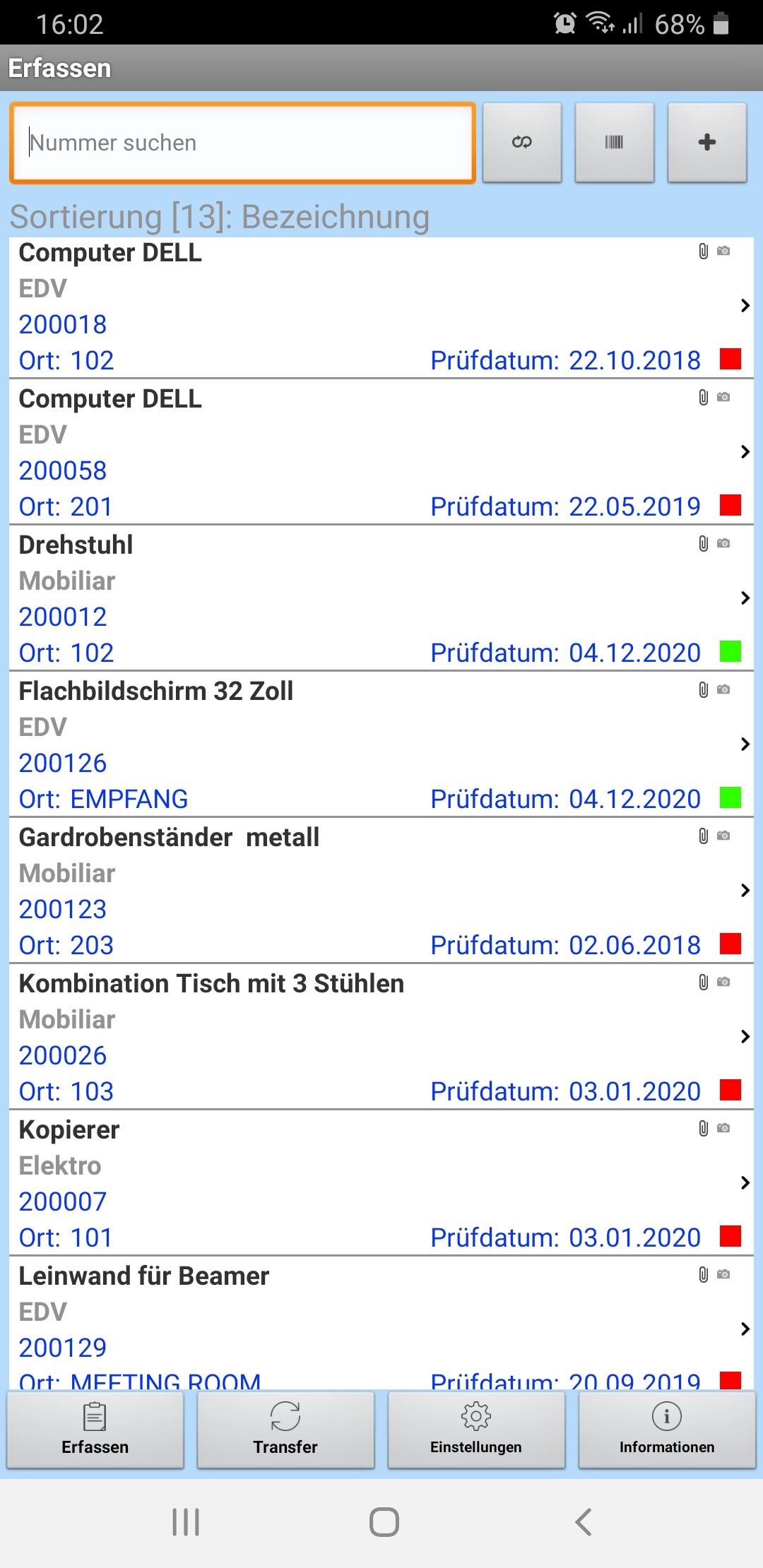
Task: Go back with system back button
Action: coord(584,1522)
